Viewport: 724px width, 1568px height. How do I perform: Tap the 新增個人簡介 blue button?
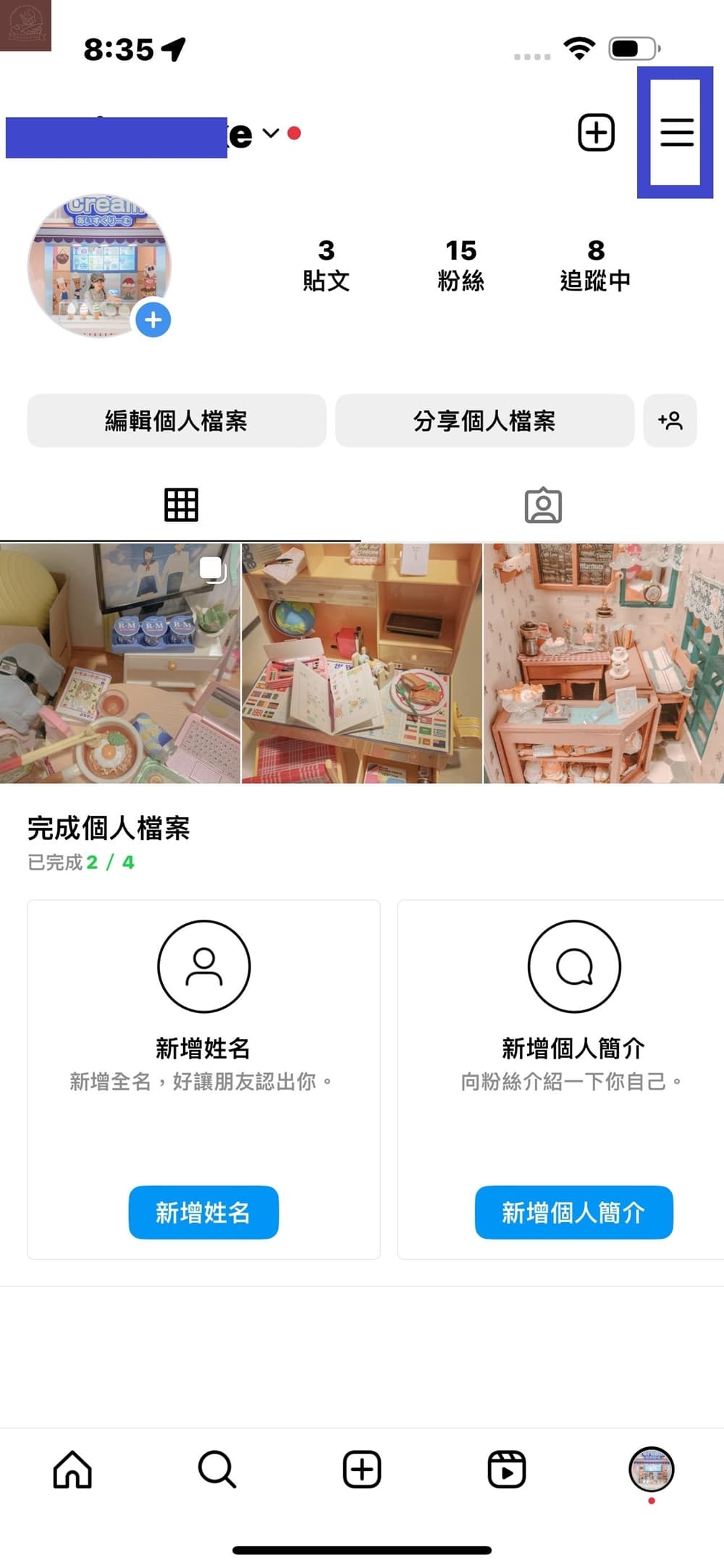[573, 1213]
